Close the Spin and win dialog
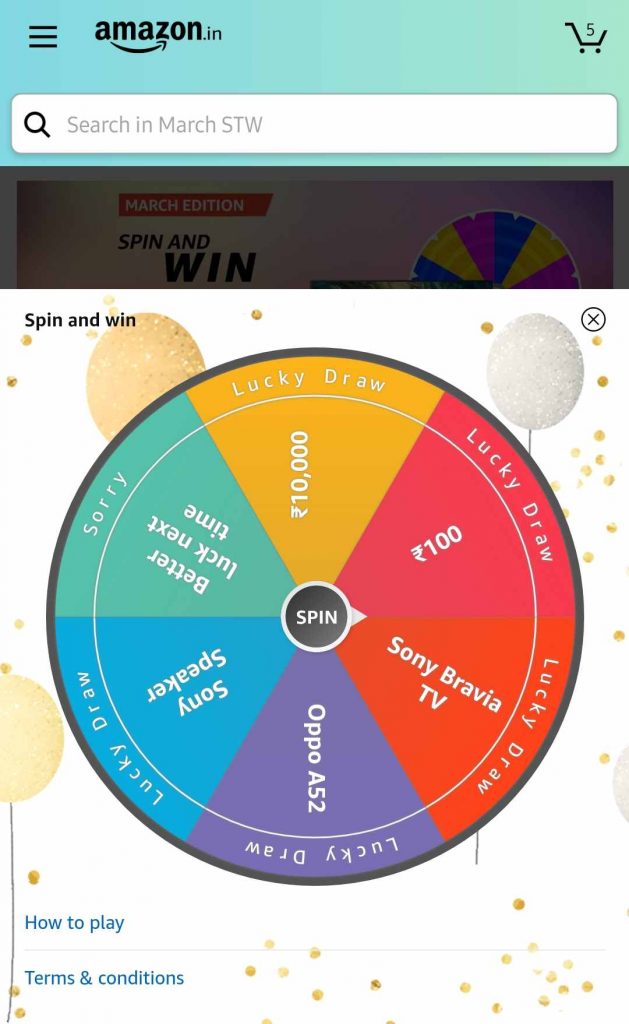 pos(593,319)
